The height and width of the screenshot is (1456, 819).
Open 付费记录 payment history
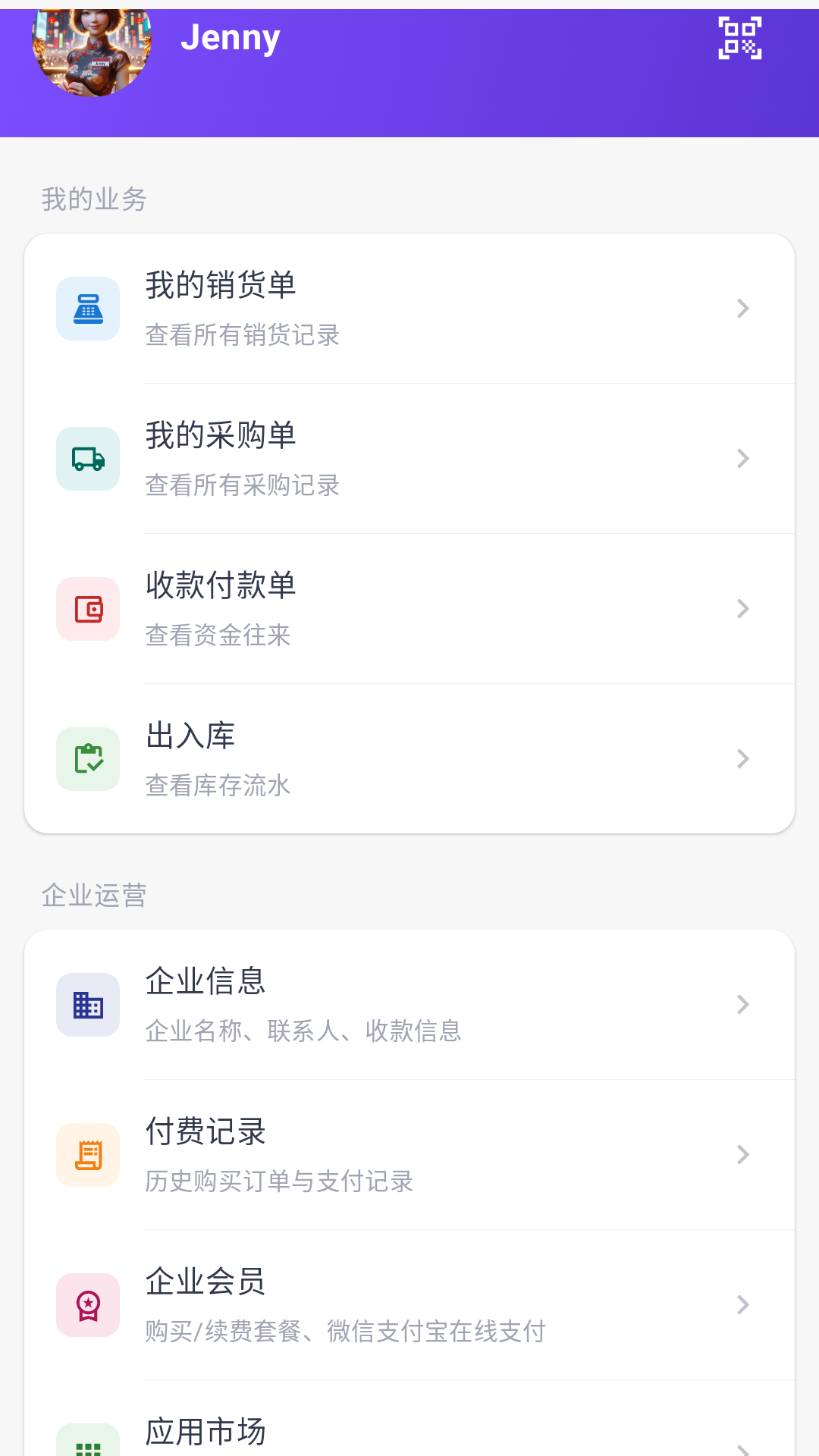click(409, 1154)
